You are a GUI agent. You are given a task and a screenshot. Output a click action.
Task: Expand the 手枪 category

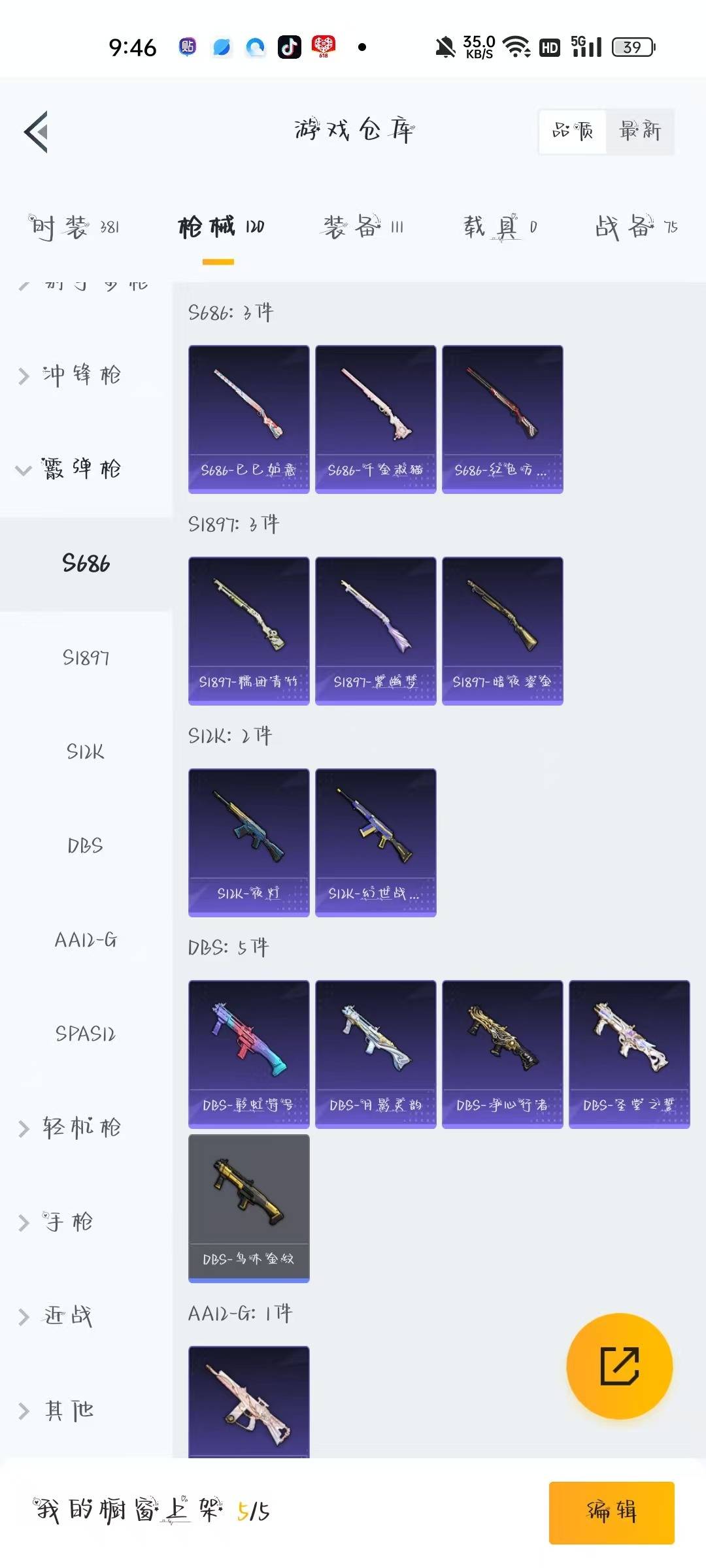(68, 1222)
